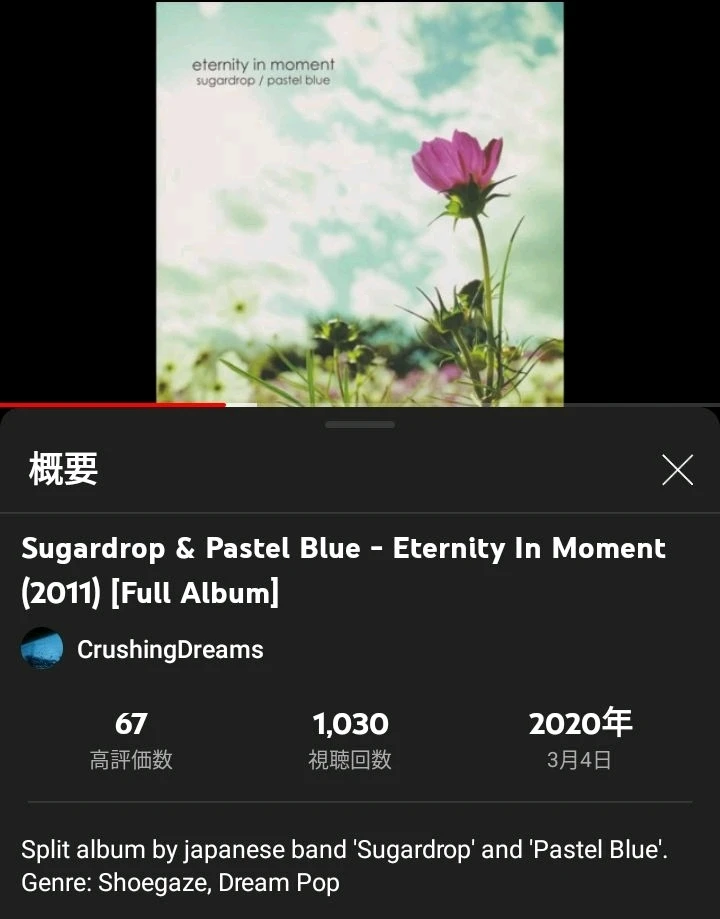720x919 pixels.
Task: Close the 概要 description panel
Action: pos(677,470)
